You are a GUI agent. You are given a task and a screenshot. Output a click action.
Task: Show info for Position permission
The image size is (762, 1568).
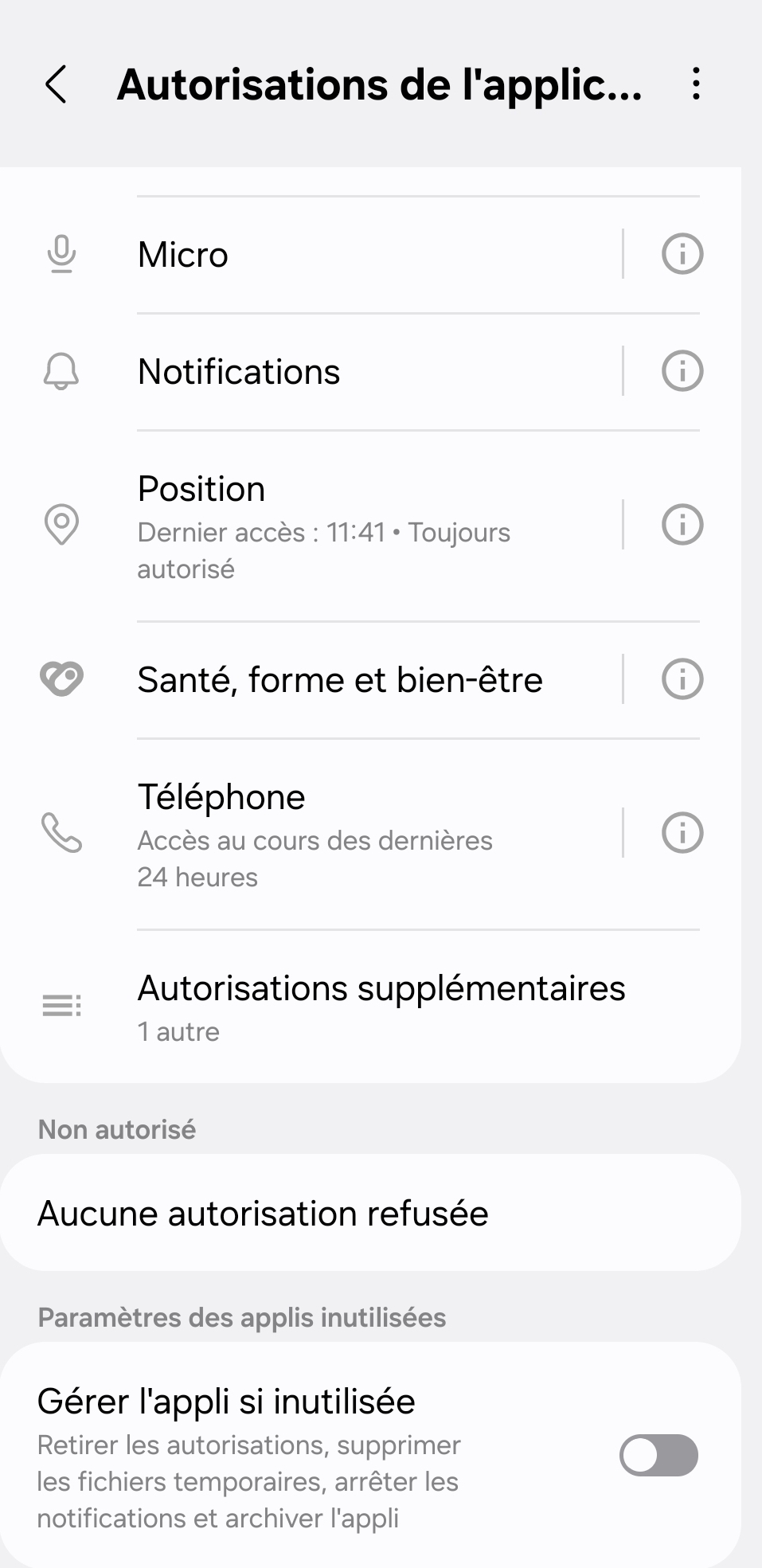682,525
